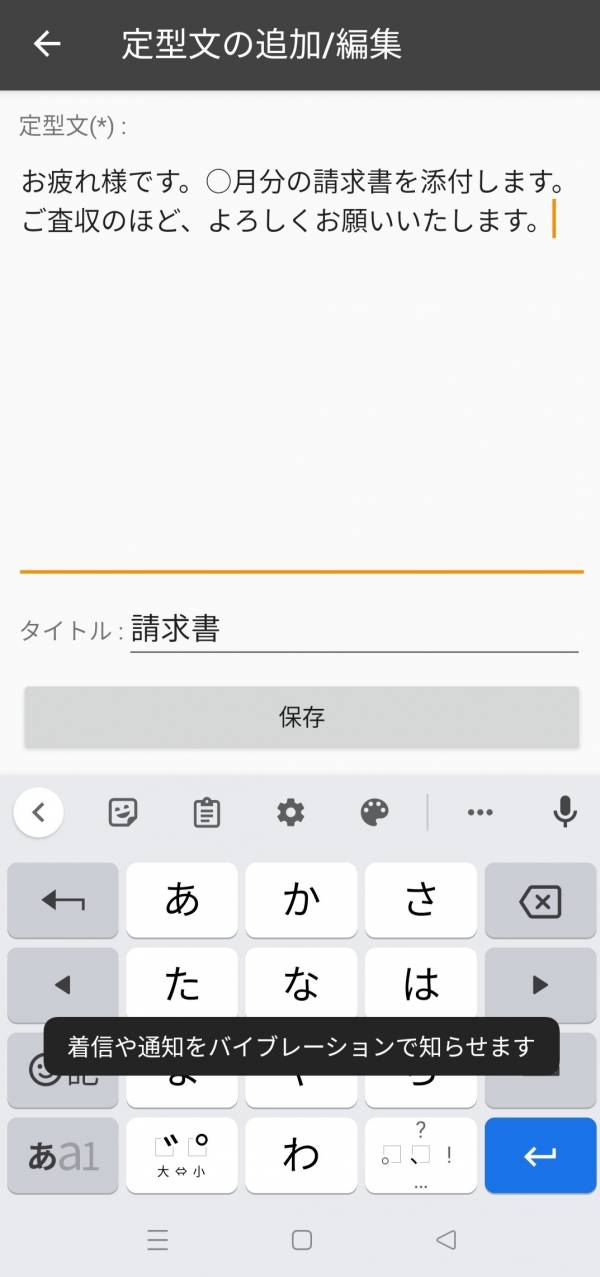Save the template with the 保存 button
Image resolution: width=600 pixels, height=1277 pixels.
(x=301, y=717)
